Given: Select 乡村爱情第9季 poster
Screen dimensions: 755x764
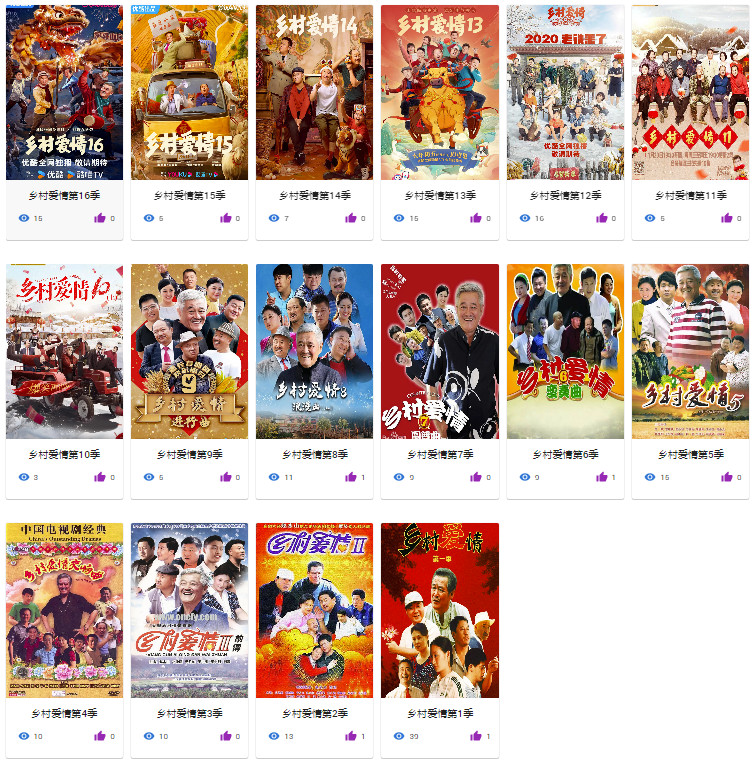Looking at the screenshot, I should click(x=190, y=352).
